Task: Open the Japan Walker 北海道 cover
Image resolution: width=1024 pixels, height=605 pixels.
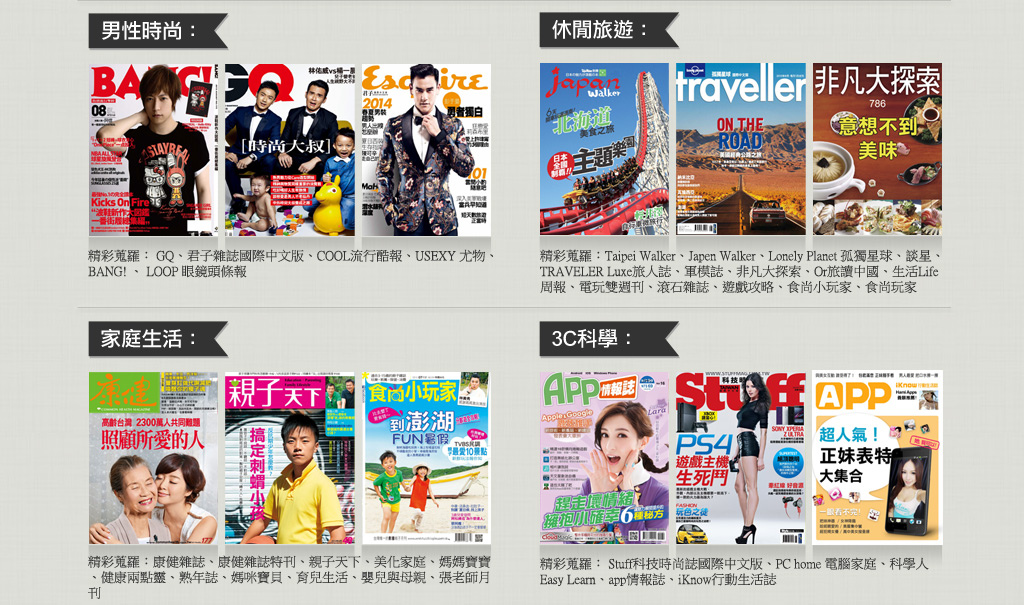Action: (604, 150)
